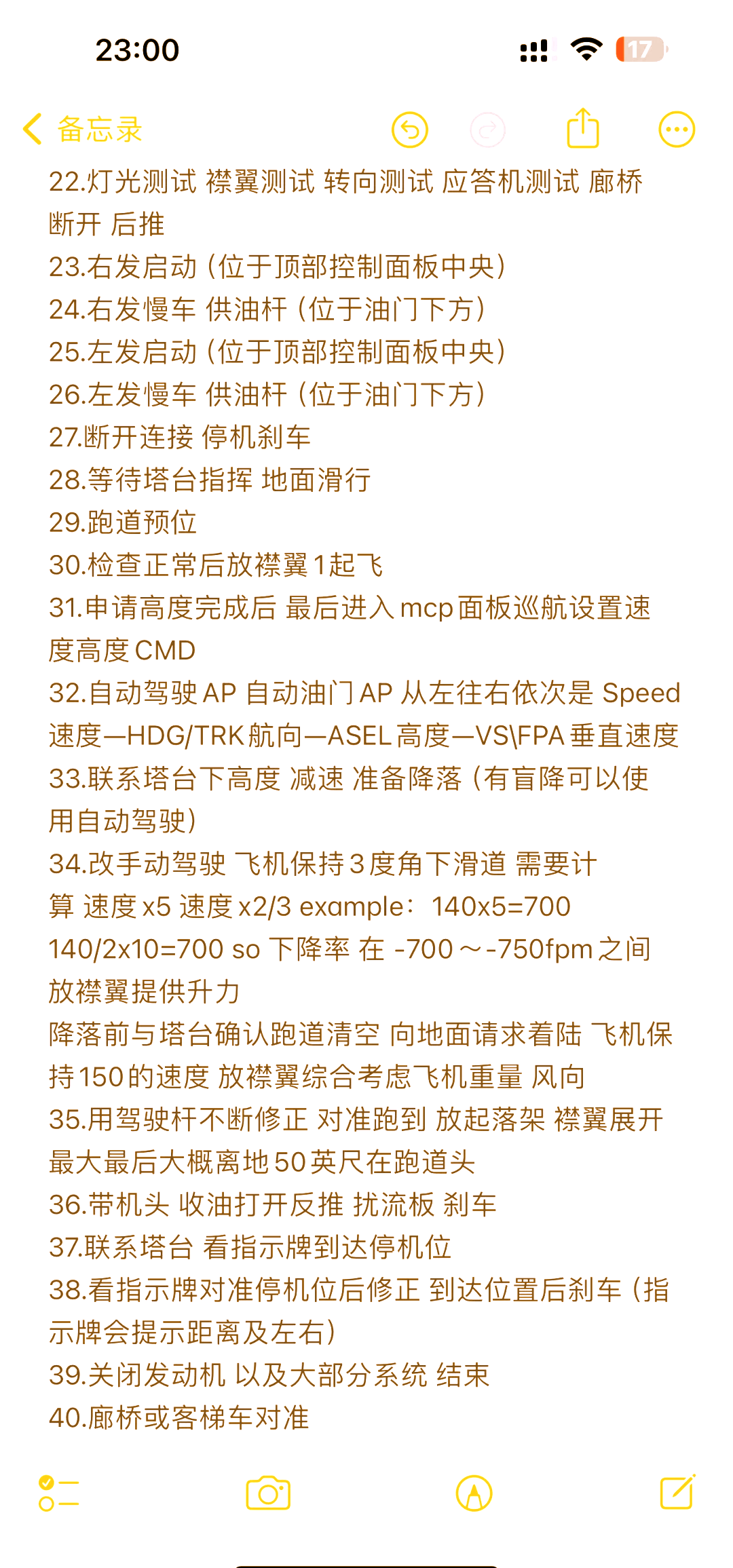Open the more options menu

pos(677,129)
